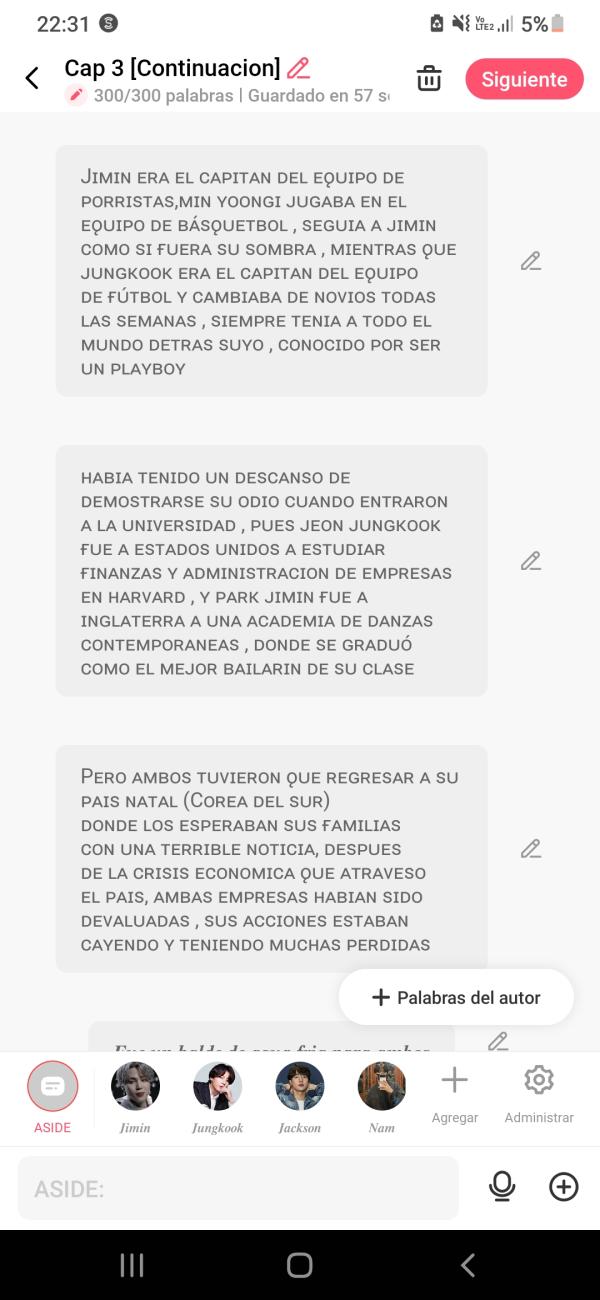This screenshot has height=1300, width=600.
Task: Open recent apps from navigation bar
Action: (132, 1265)
